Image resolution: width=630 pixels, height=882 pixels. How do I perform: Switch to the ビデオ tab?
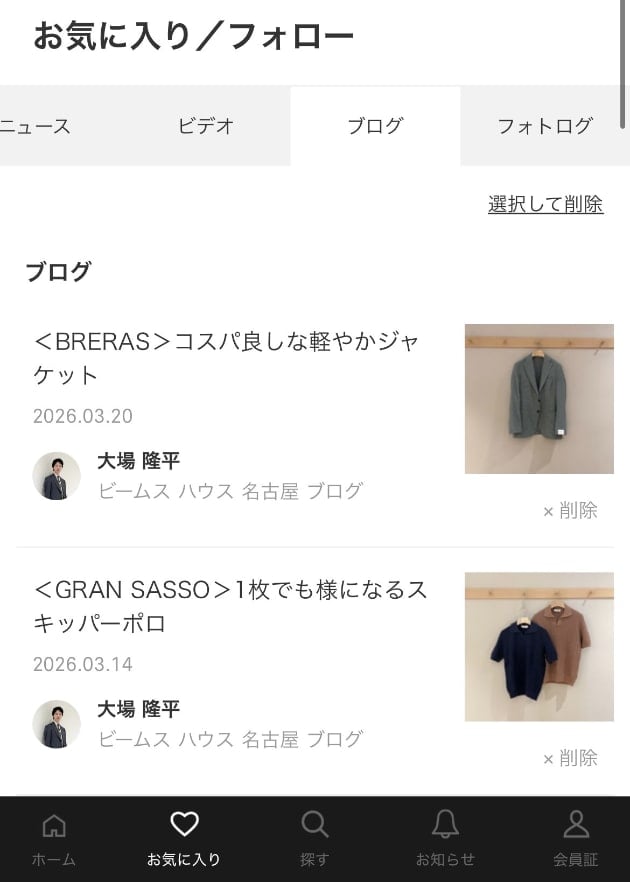click(x=205, y=125)
